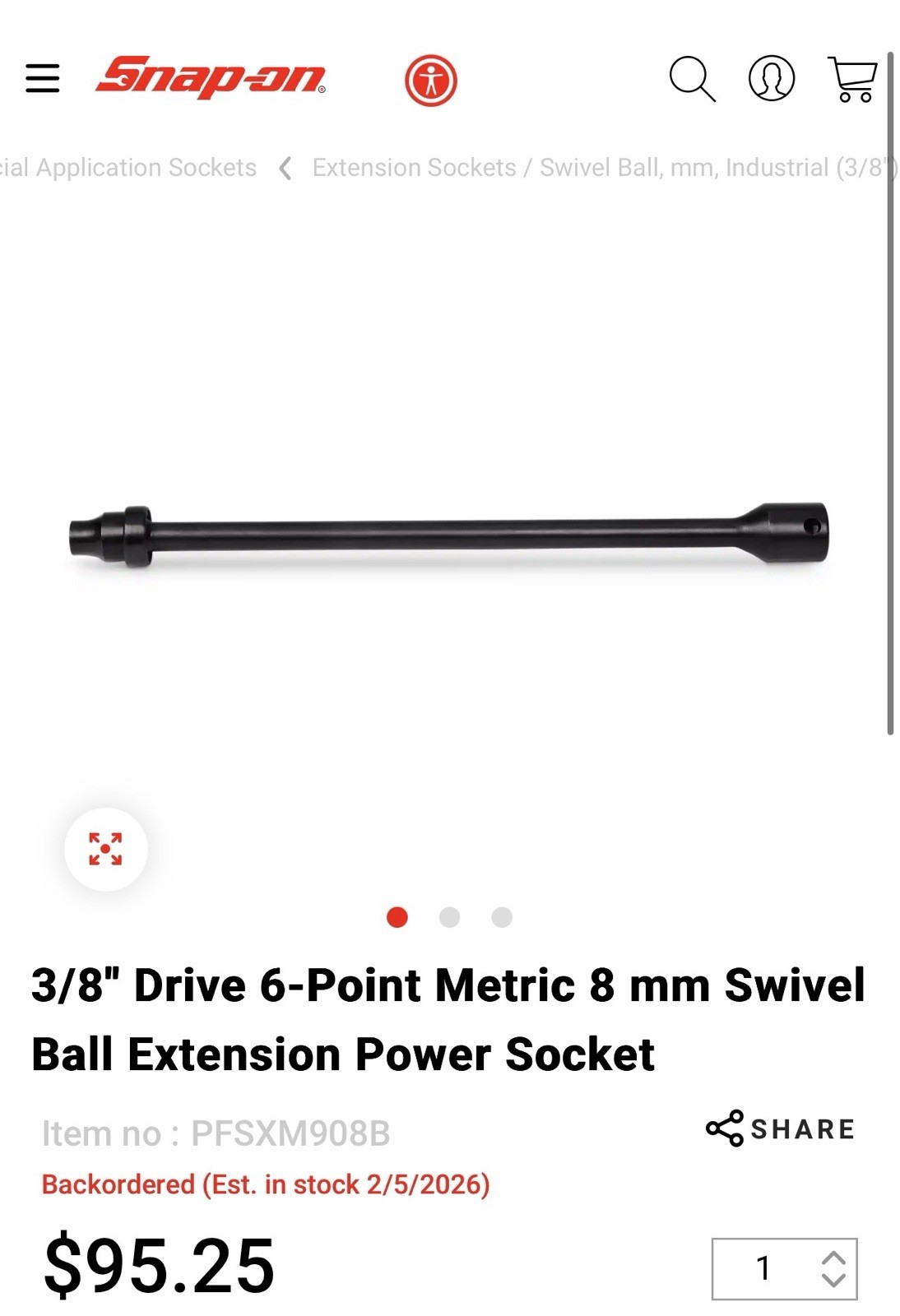The width and height of the screenshot is (900, 1316).
Task: Open Extension Sockets / Swivel Ball breadcrumb
Action: [603, 168]
